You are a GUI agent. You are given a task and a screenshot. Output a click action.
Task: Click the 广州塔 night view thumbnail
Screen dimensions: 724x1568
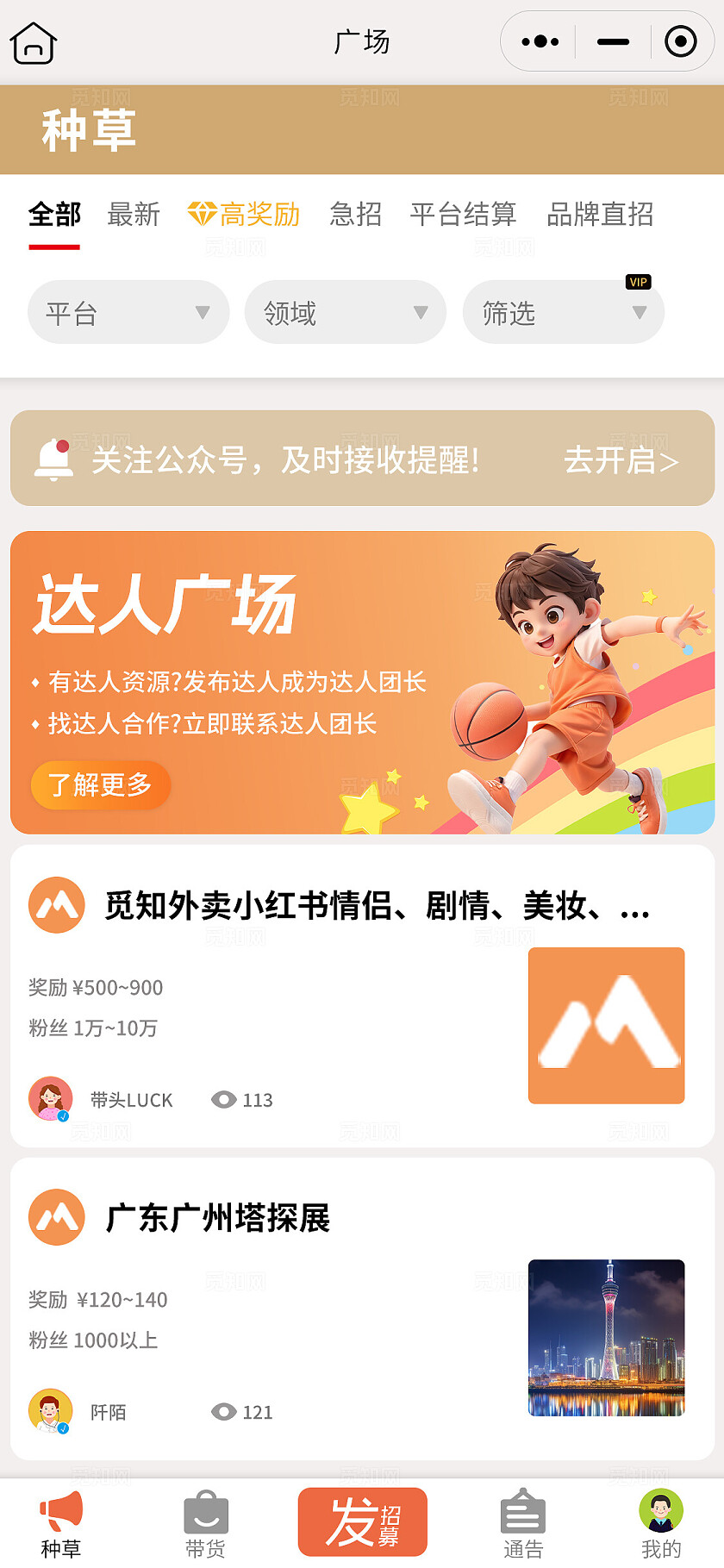606,1337
